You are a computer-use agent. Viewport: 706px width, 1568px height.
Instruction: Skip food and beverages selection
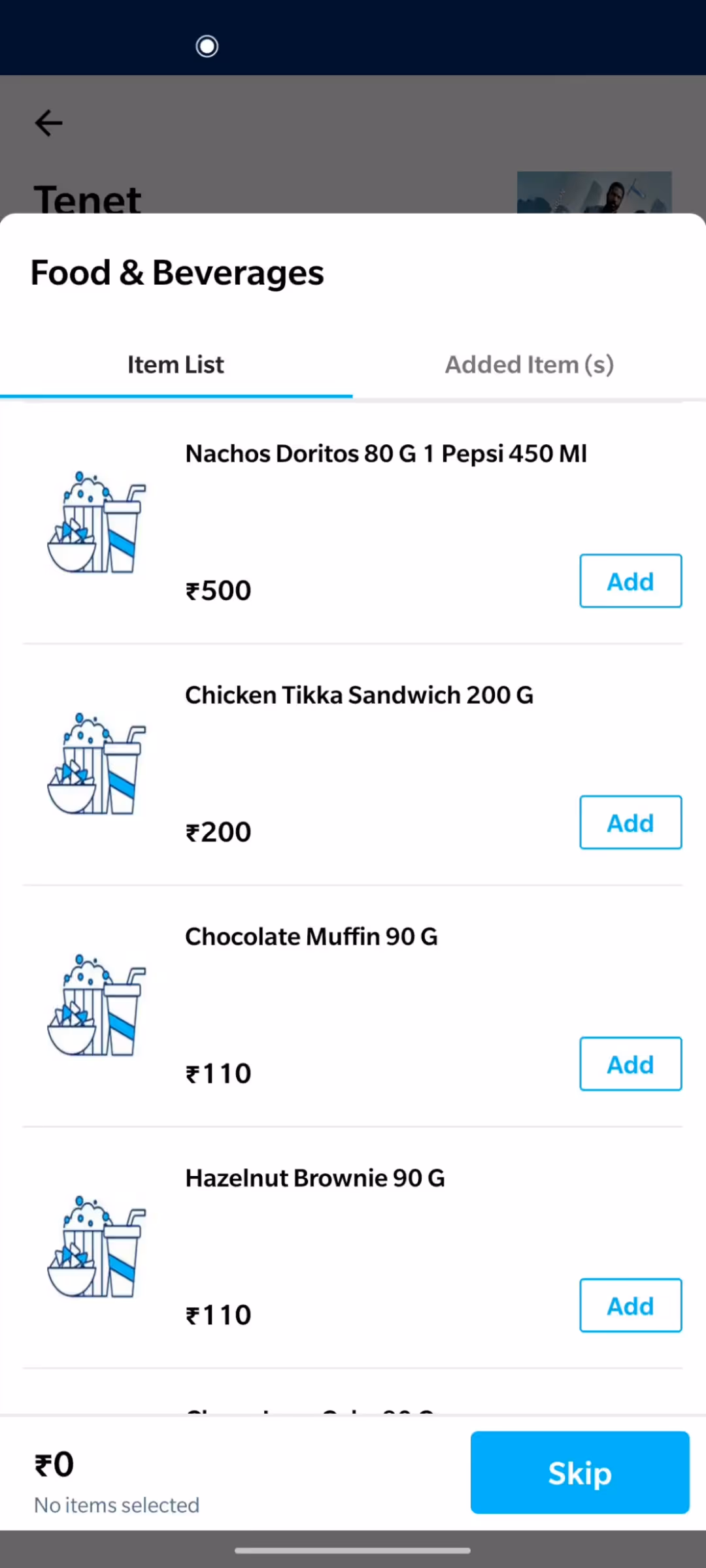point(580,1473)
